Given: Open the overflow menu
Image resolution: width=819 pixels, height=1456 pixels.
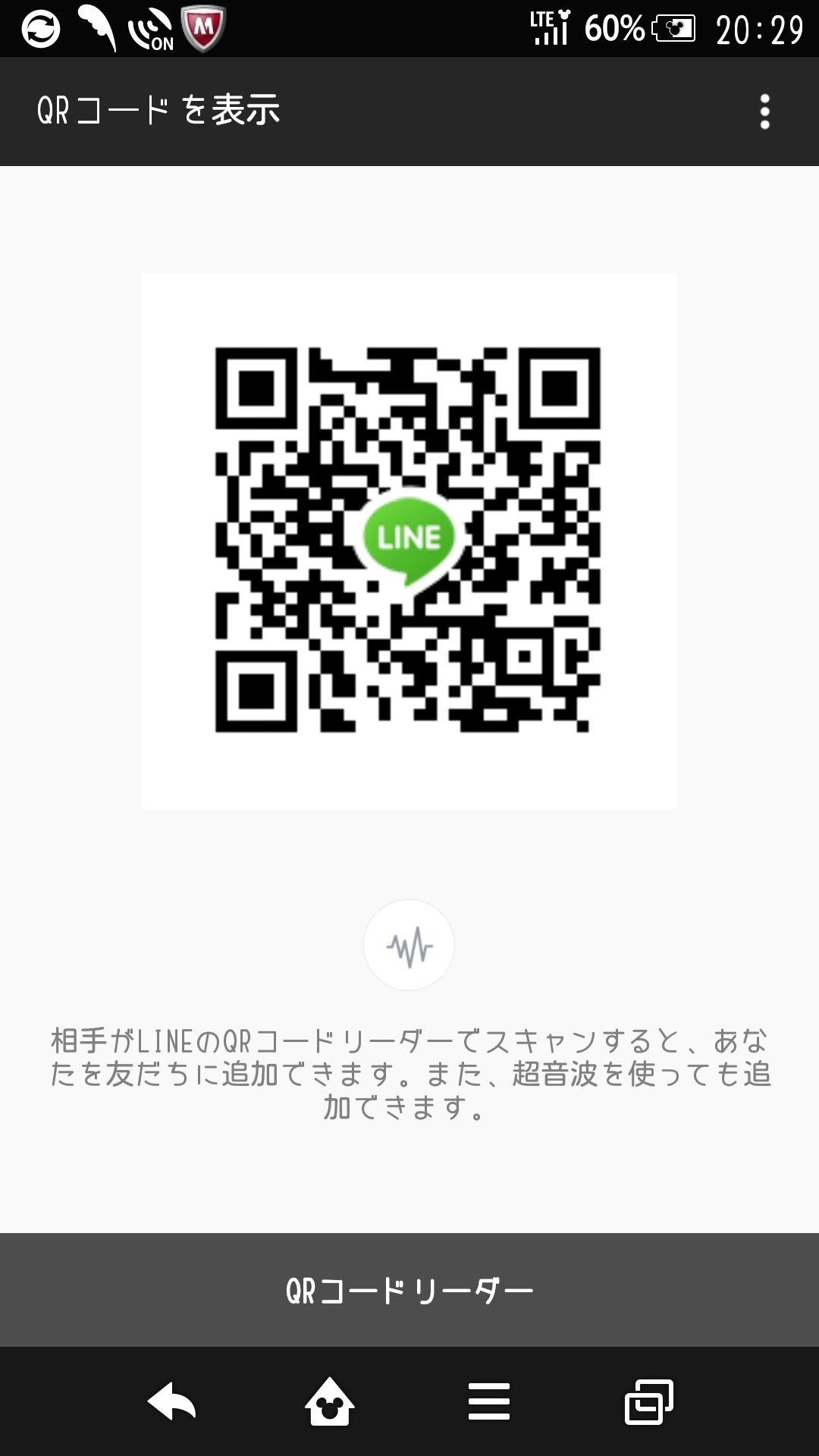Looking at the screenshot, I should click(764, 111).
